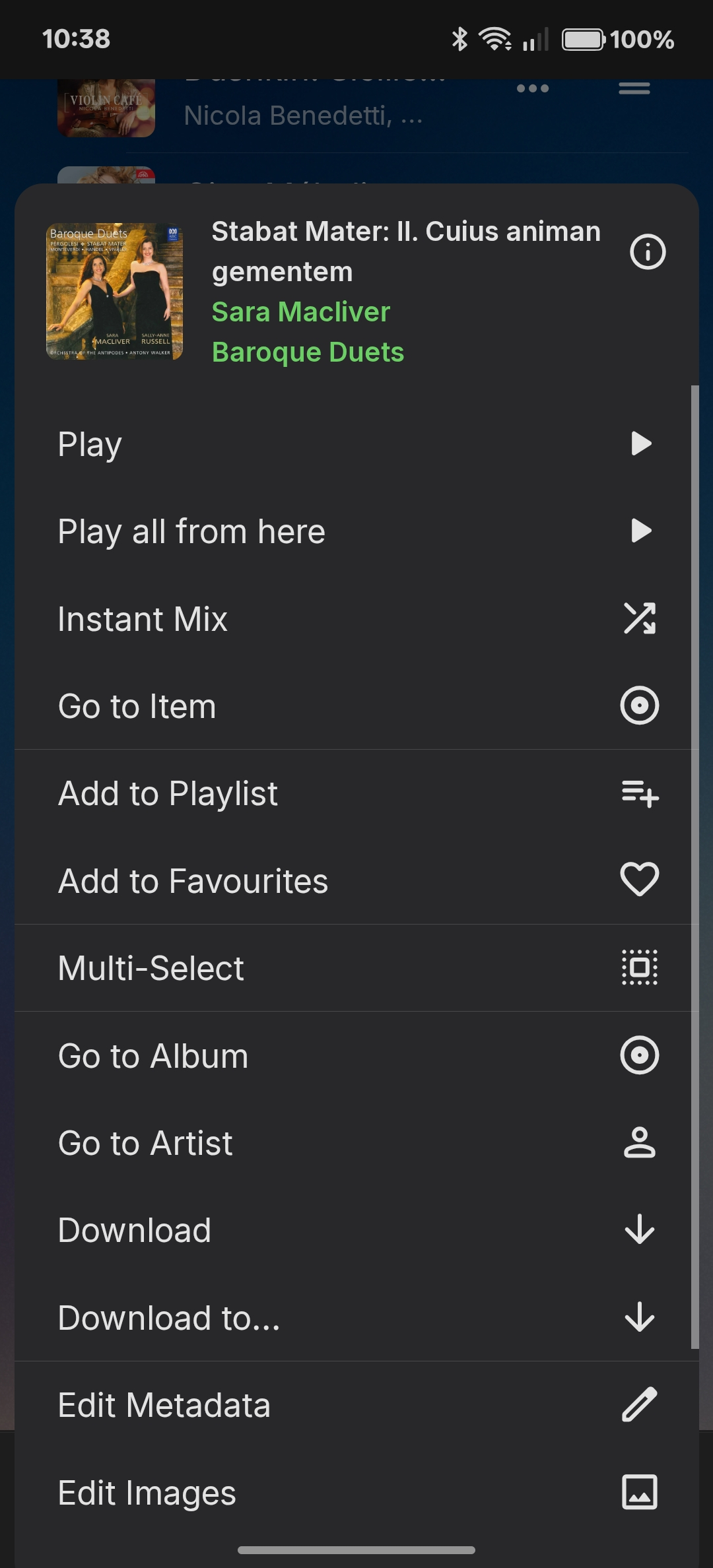Add track to Favourites
The height and width of the screenshot is (1568, 713).
[x=355, y=881]
